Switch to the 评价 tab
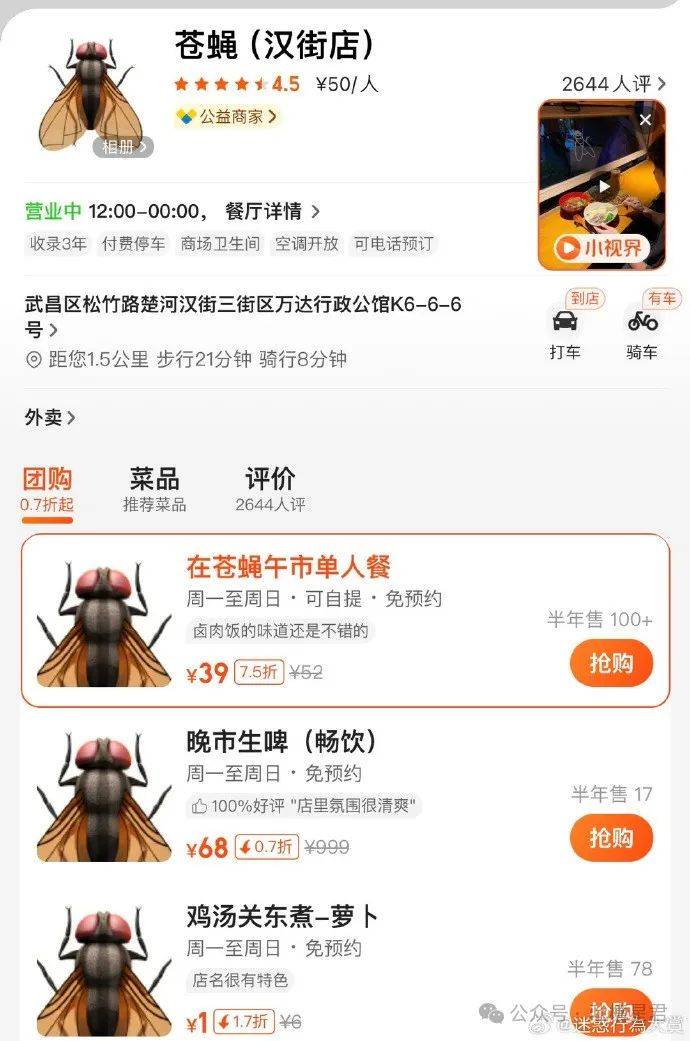Viewport: 690px width, 1041px height. click(x=270, y=487)
